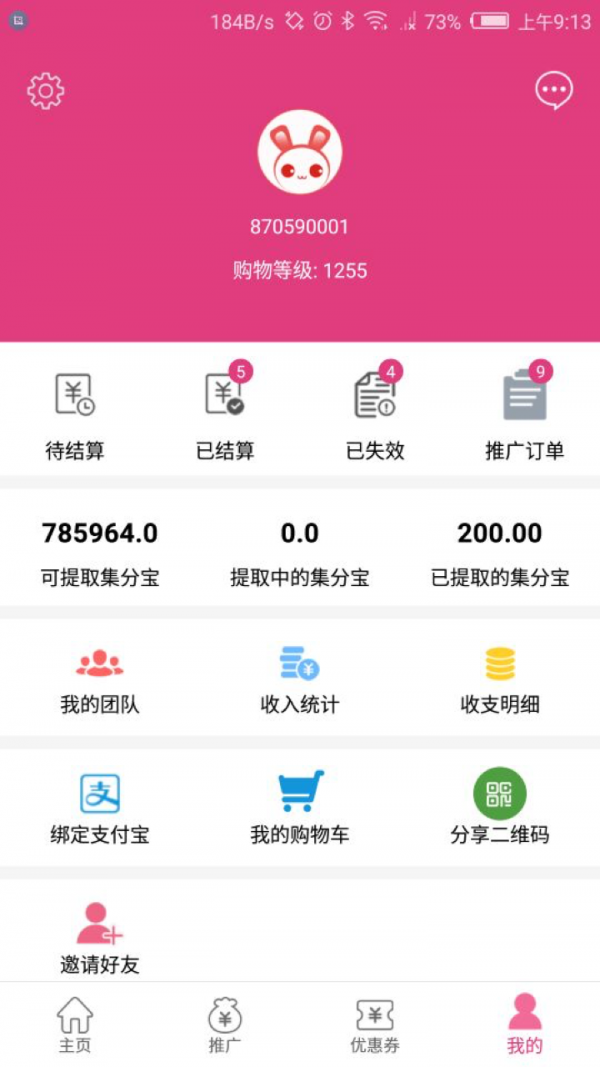The height and width of the screenshot is (1067, 600).
Task: Select the 我的 profile tab
Action: (x=525, y=1025)
